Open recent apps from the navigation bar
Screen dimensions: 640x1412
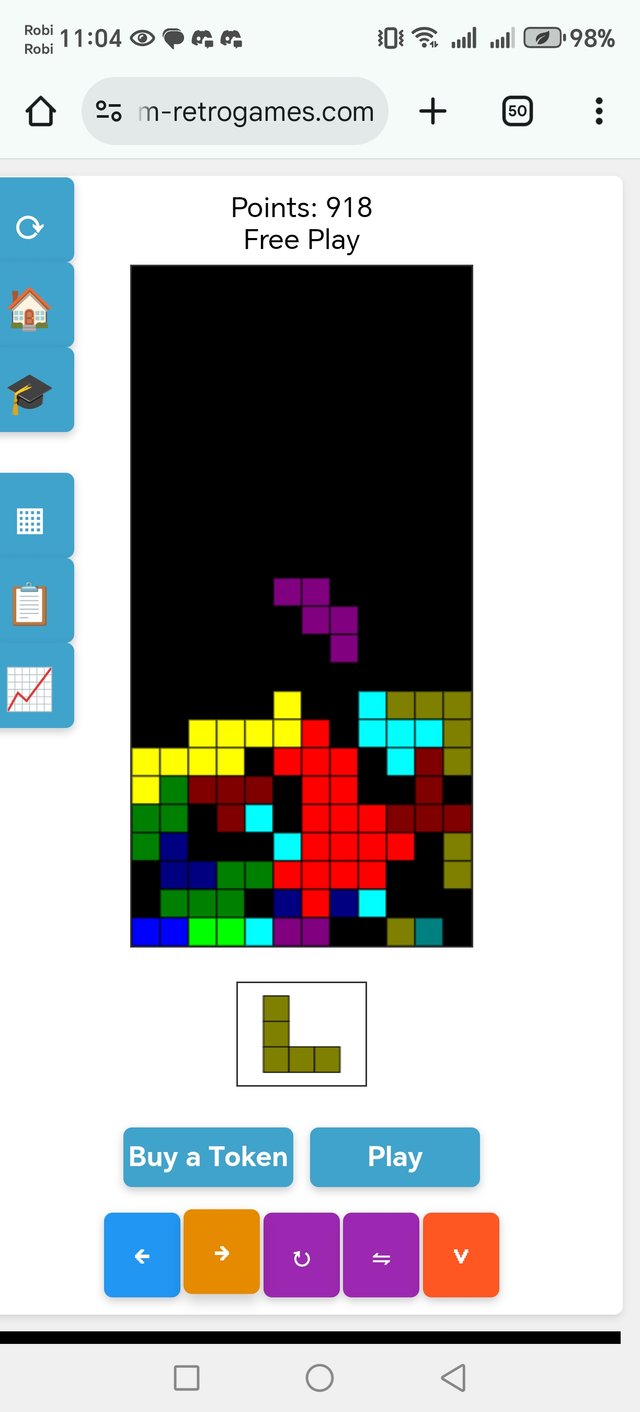click(186, 1378)
